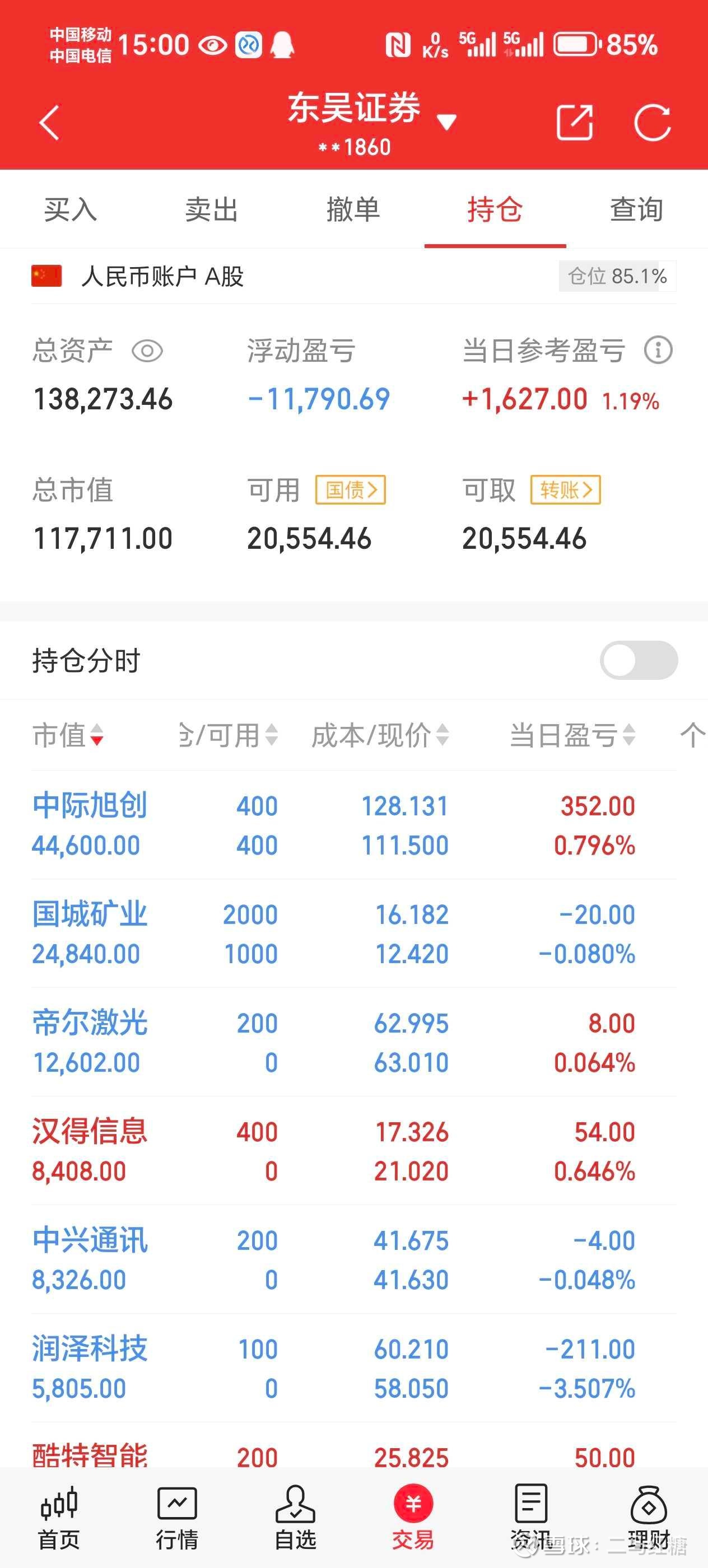Tap the 国债 button beside 可用
The image size is (708, 1568).
tap(351, 490)
